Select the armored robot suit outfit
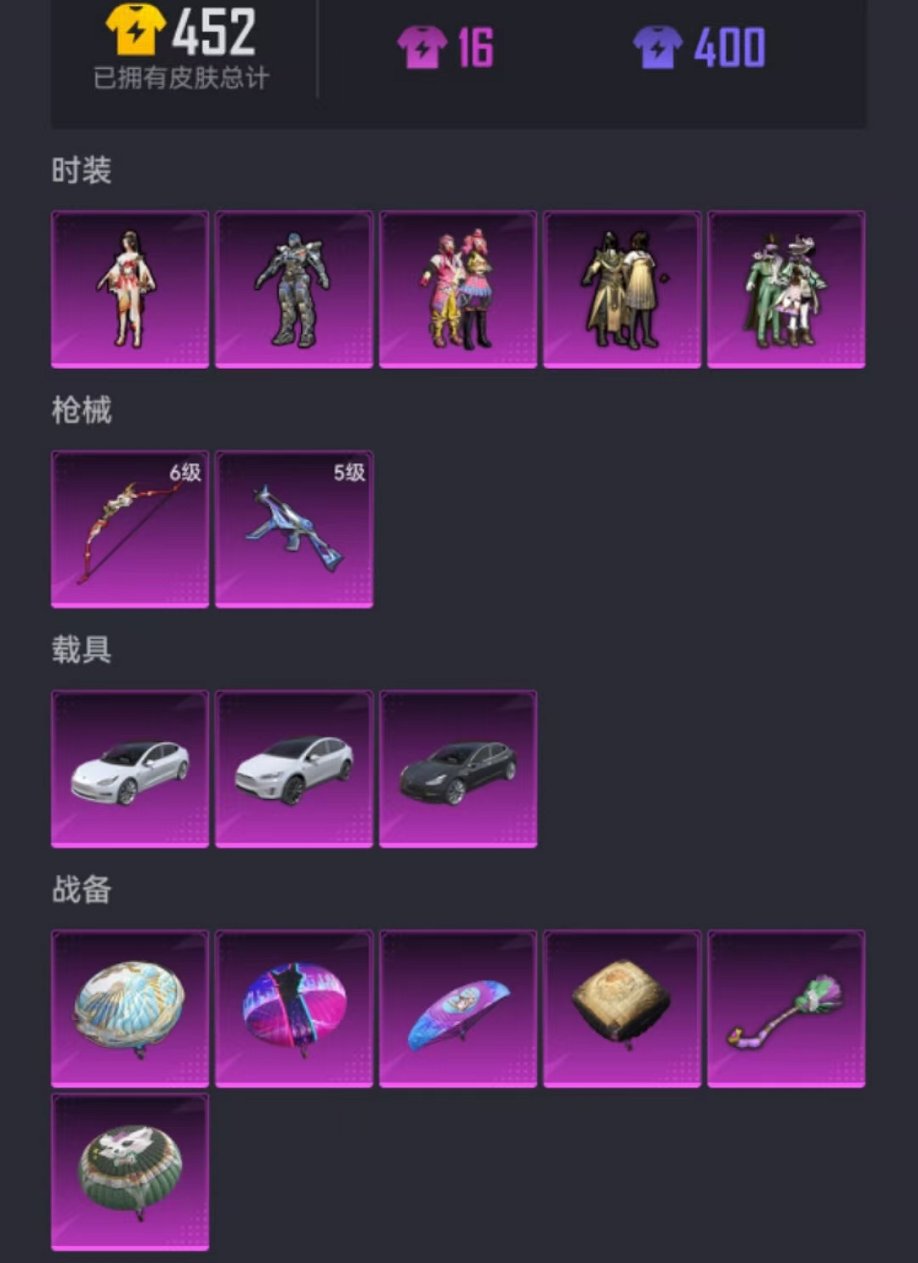This screenshot has height=1263, width=918. click(x=294, y=289)
